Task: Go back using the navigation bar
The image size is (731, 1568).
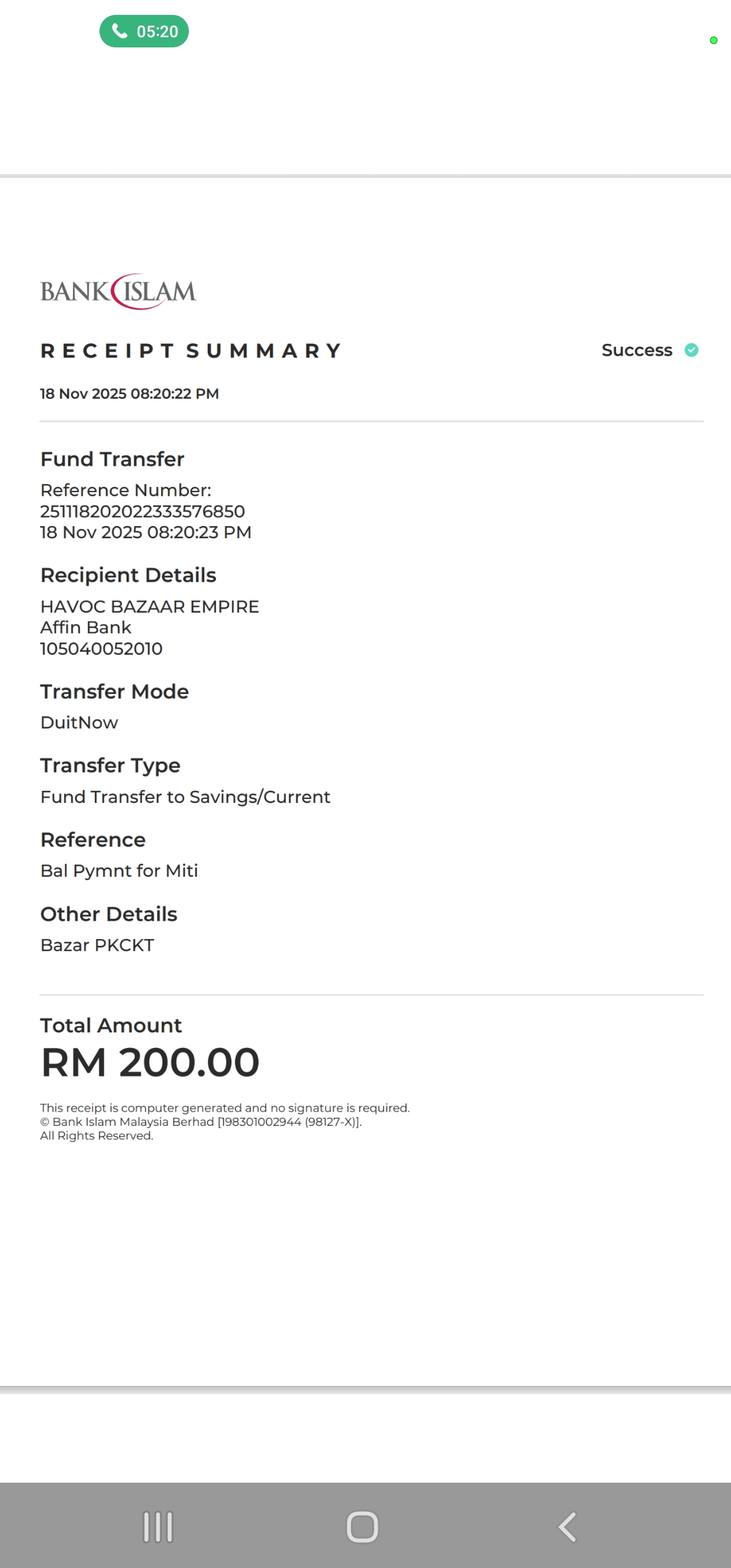Action: pos(567,1527)
